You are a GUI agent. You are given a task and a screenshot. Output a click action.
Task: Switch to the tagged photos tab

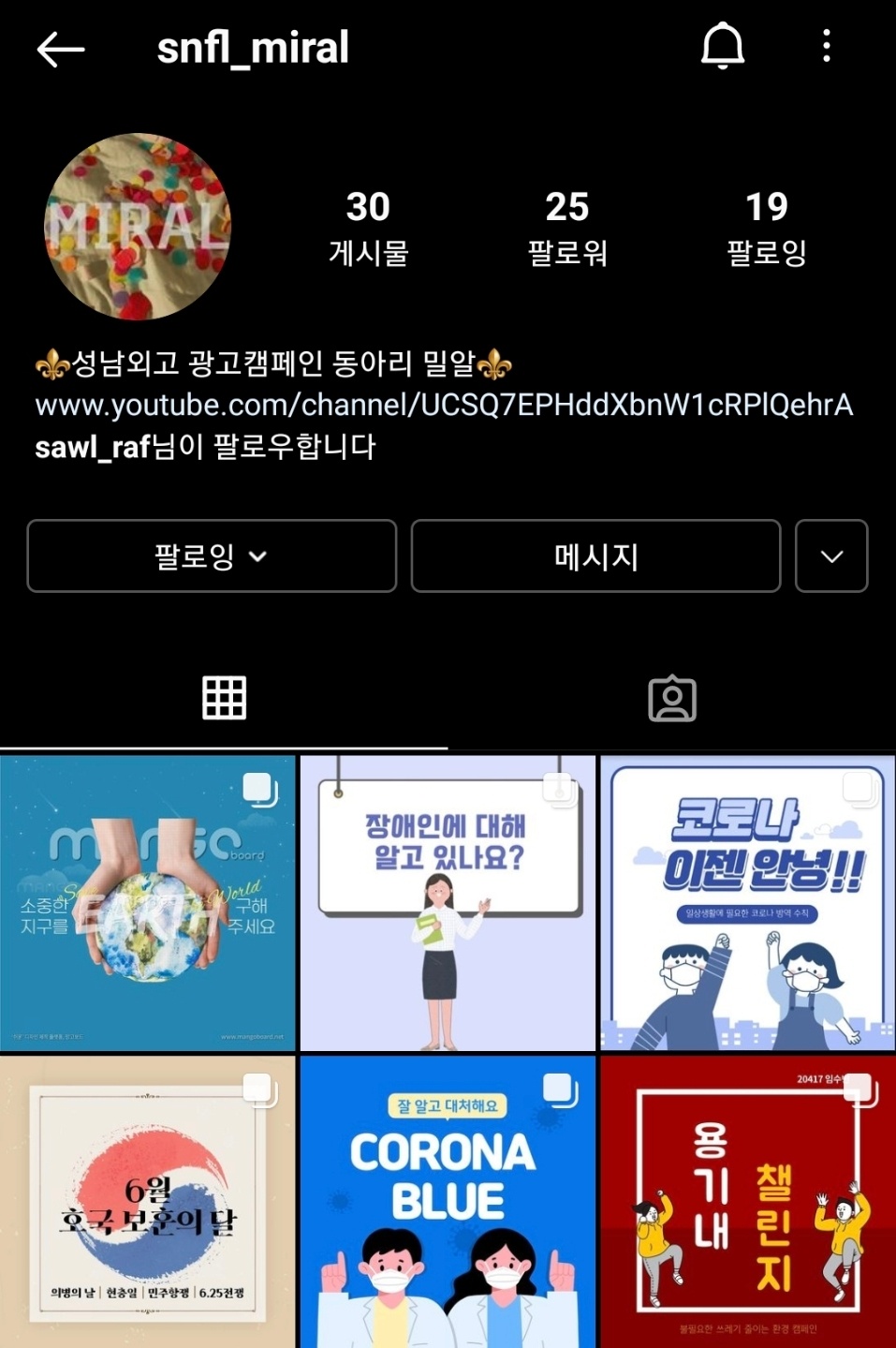coord(671,699)
